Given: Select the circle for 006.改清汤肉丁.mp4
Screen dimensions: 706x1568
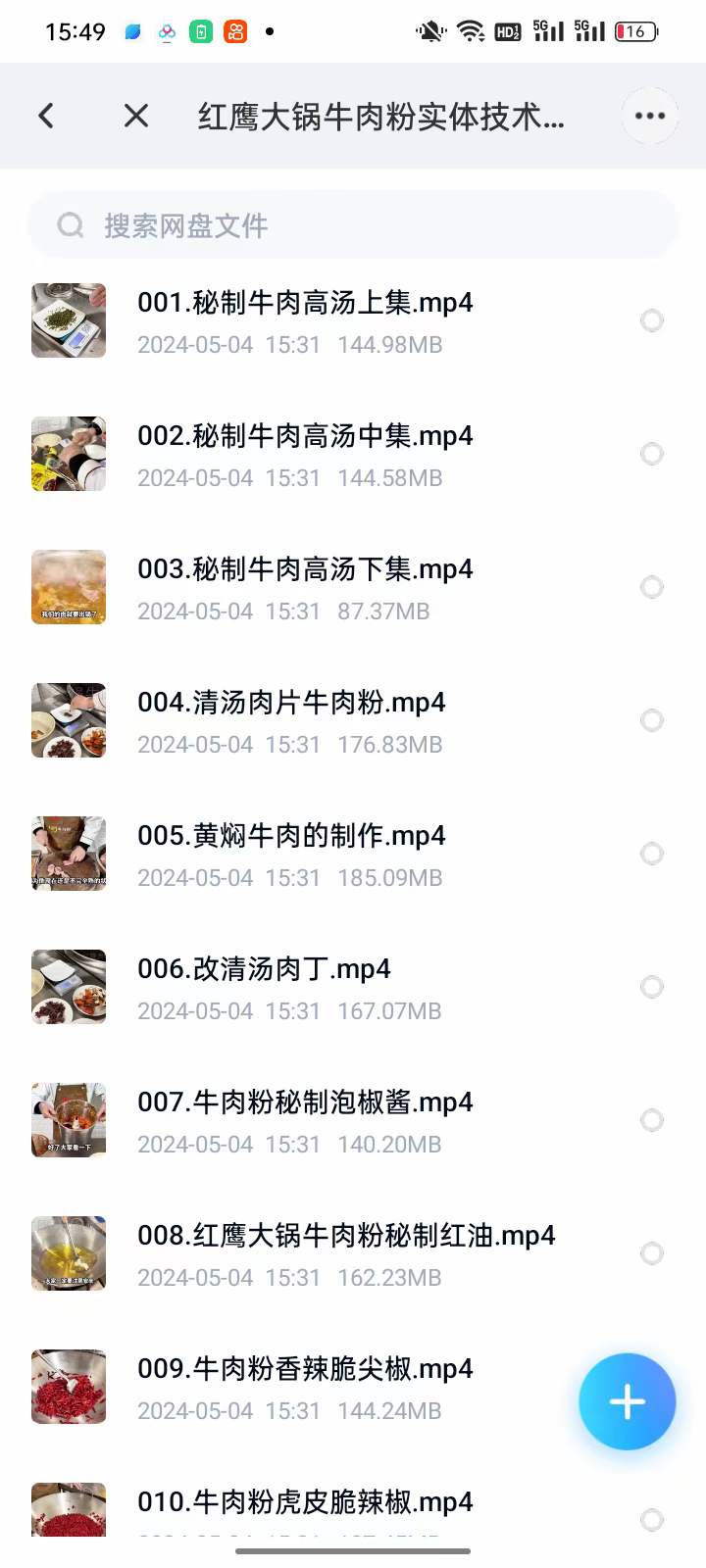Looking at the screenshot, I should pos(651,987).
